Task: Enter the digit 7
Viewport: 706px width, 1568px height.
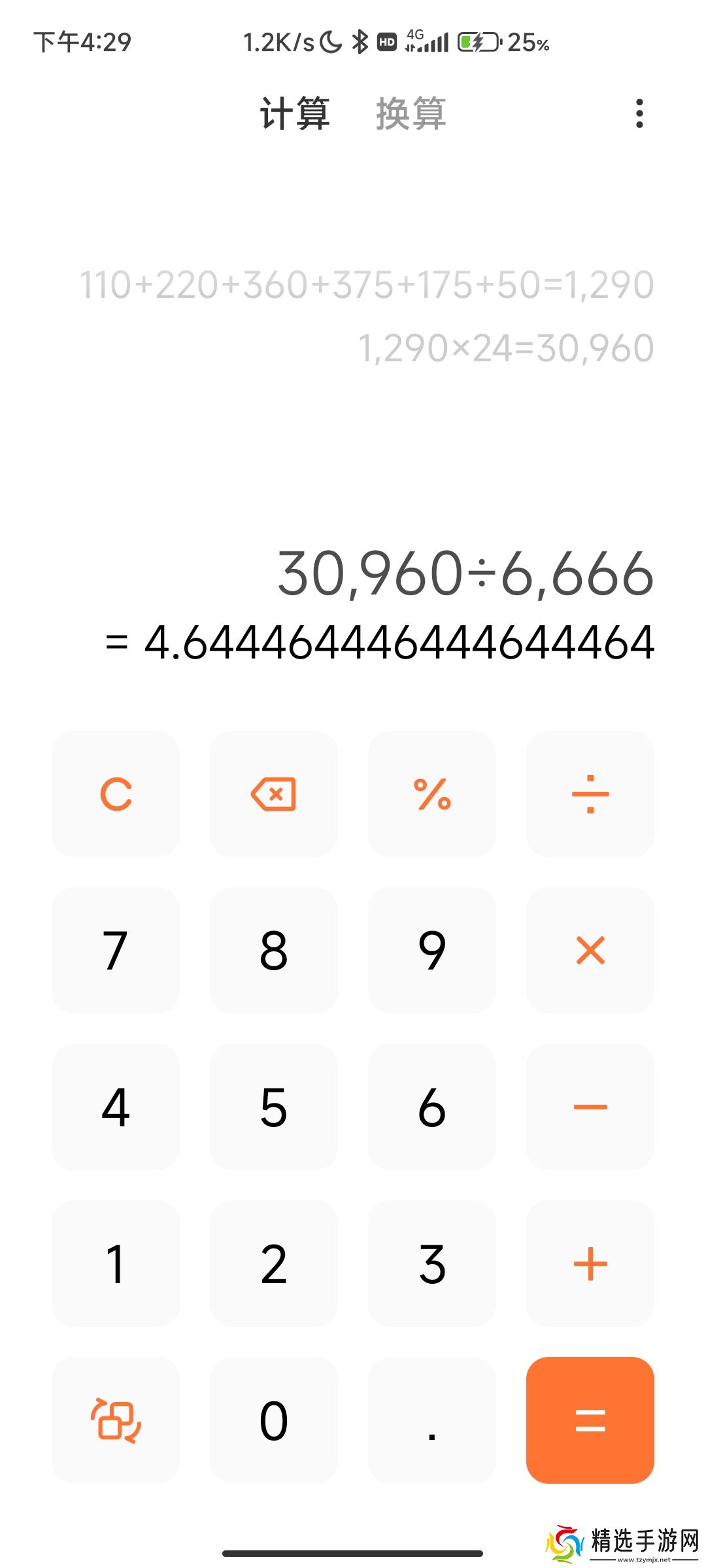Action: 116,950
